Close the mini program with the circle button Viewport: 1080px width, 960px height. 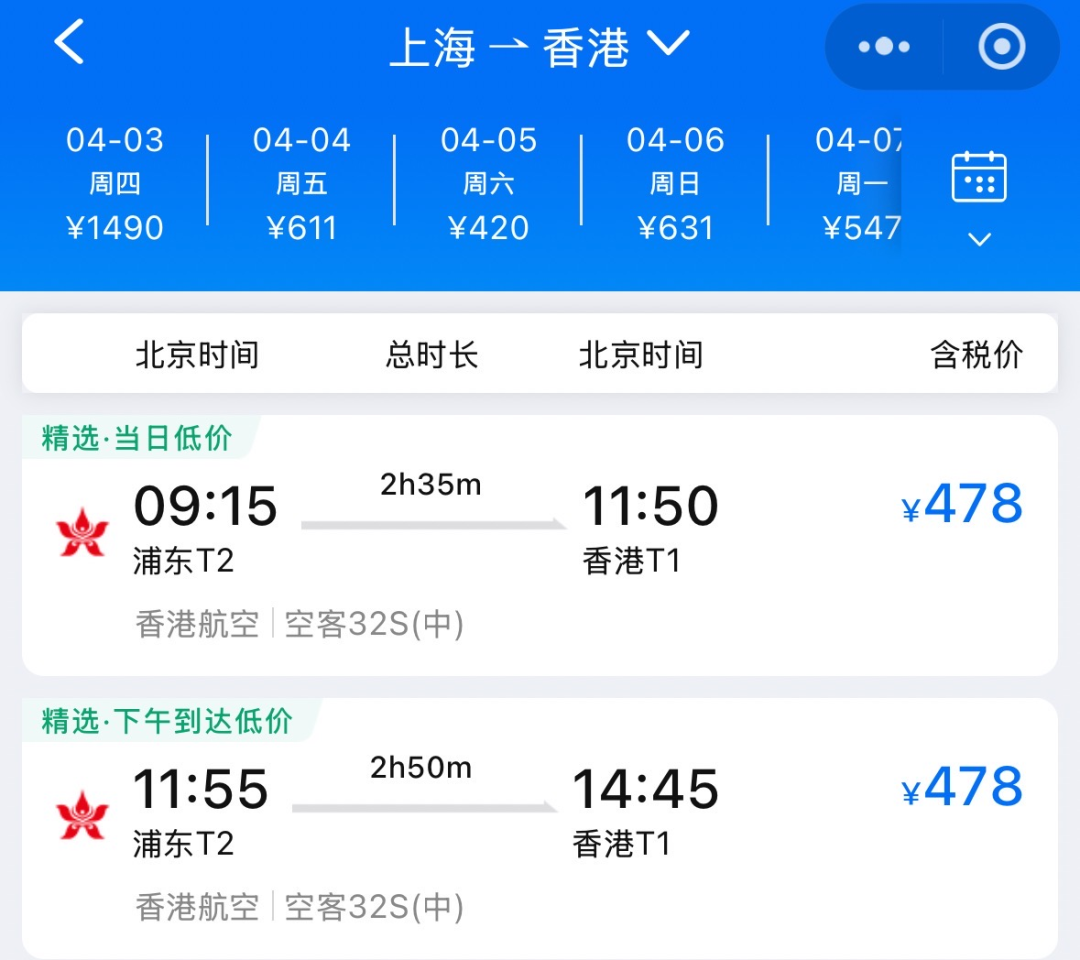point(1001,47)
